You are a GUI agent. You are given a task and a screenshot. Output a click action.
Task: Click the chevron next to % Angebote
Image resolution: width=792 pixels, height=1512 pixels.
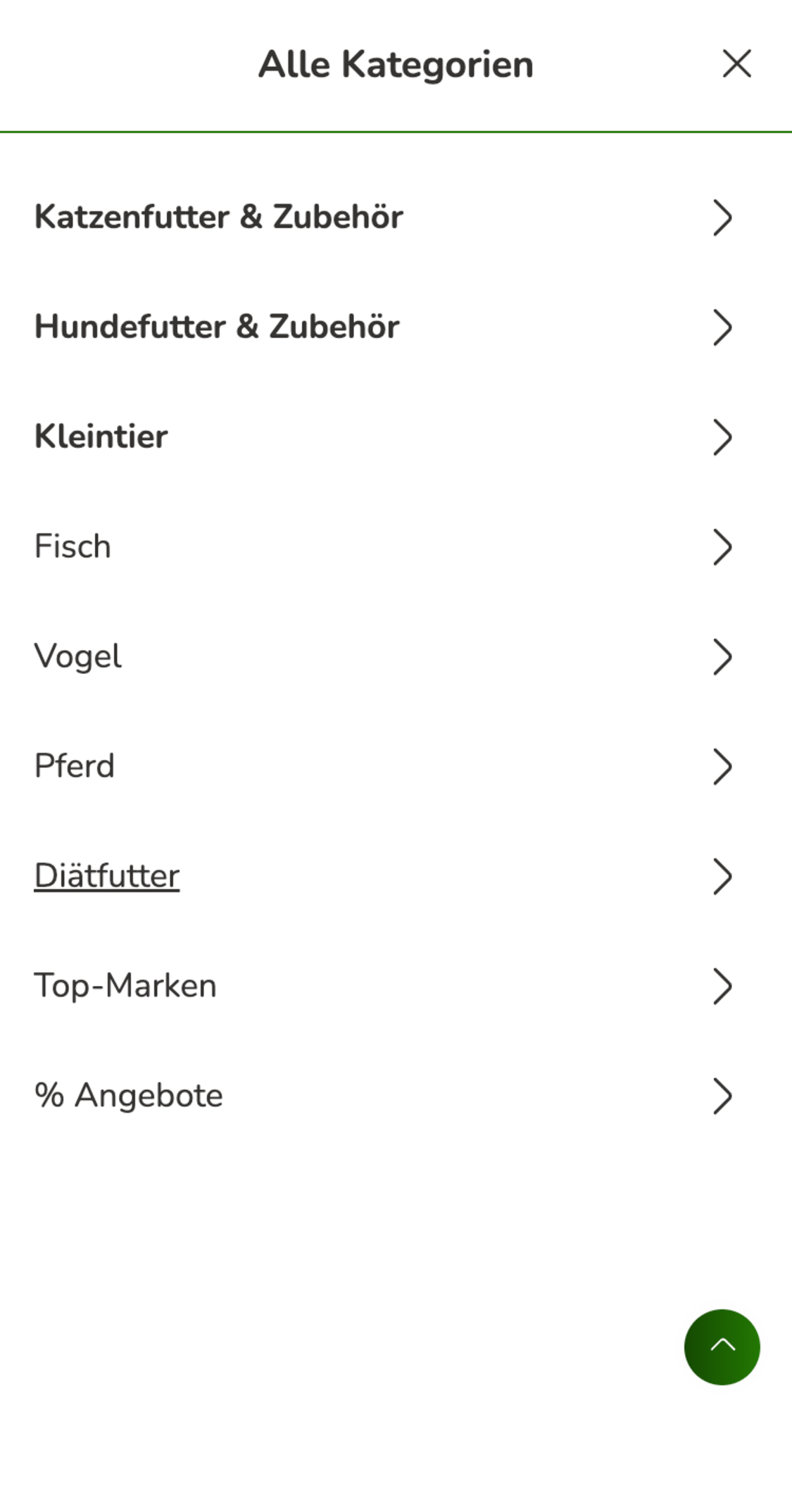(722, 1096)
